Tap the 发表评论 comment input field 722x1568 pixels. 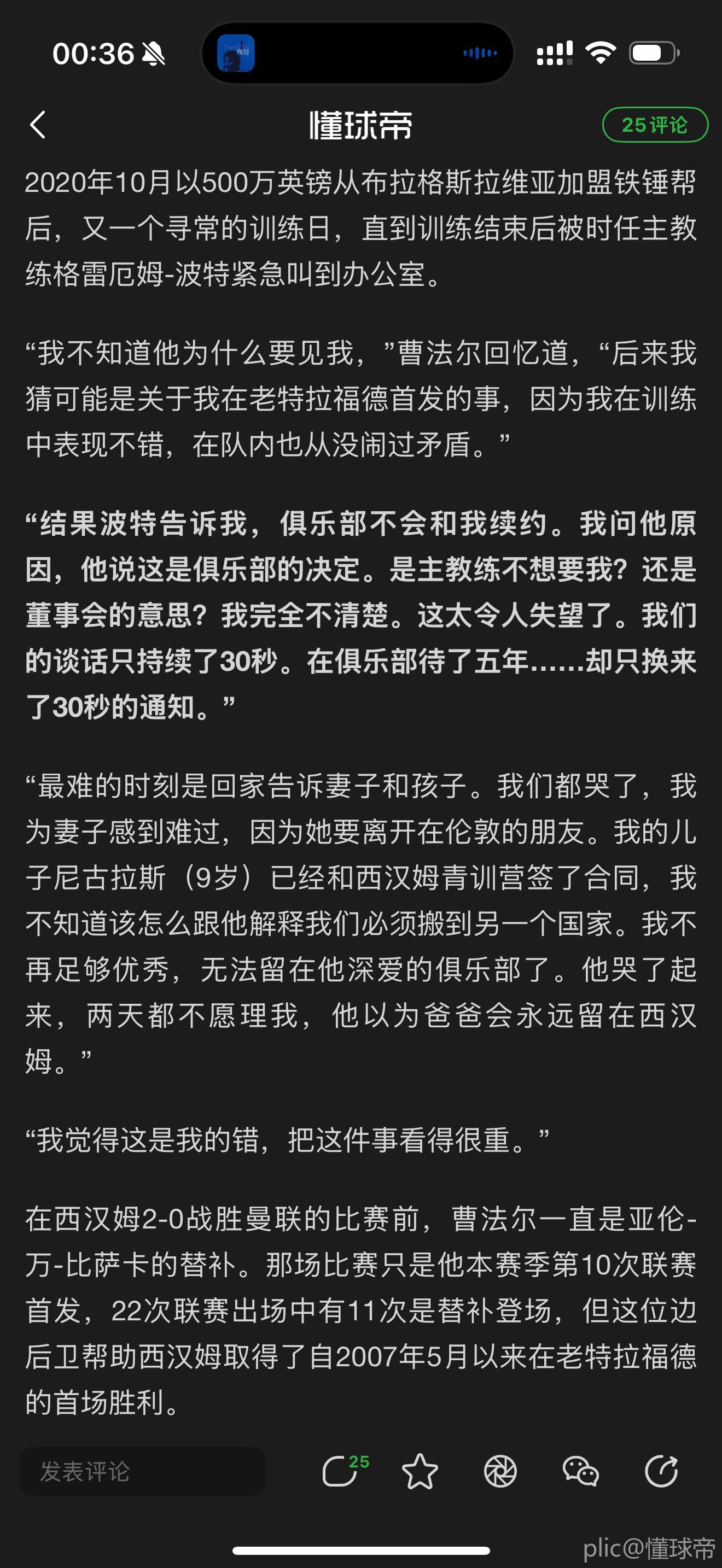coord(143,1472)
